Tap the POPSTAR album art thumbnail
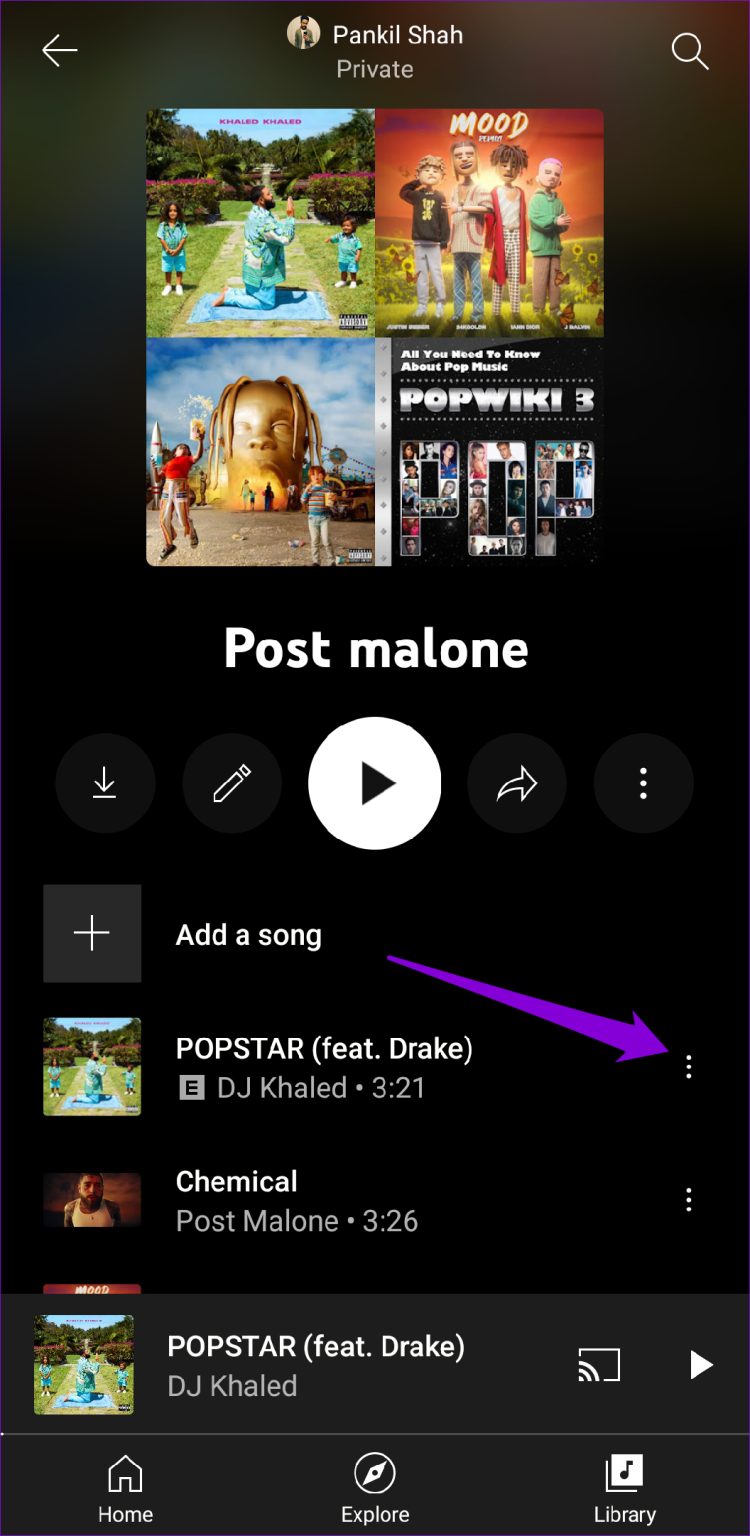Image resolution: width=750 pixels, height=1536 pixels. point(92,1066)
